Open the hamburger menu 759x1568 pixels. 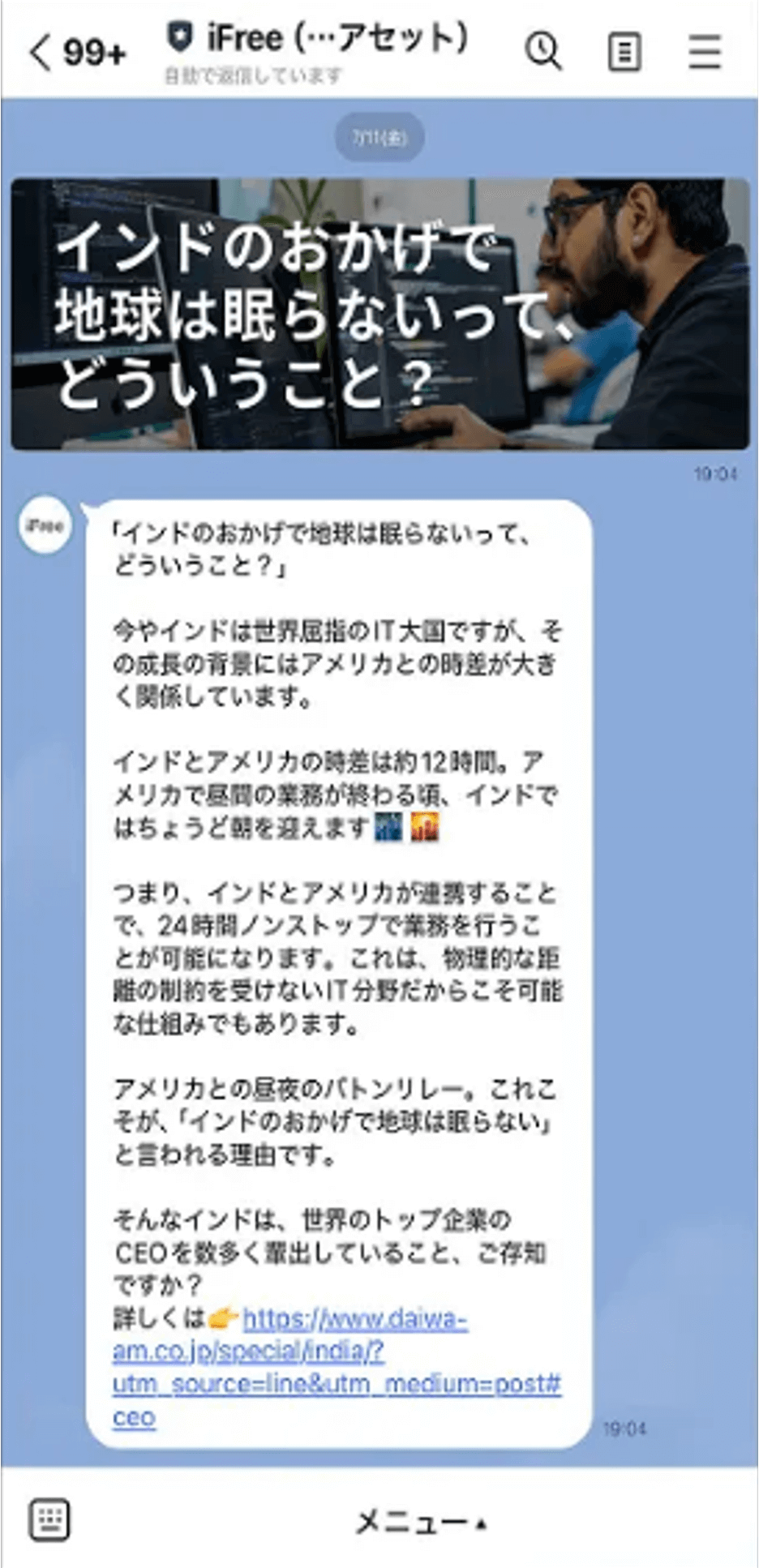tap(704, 53)
